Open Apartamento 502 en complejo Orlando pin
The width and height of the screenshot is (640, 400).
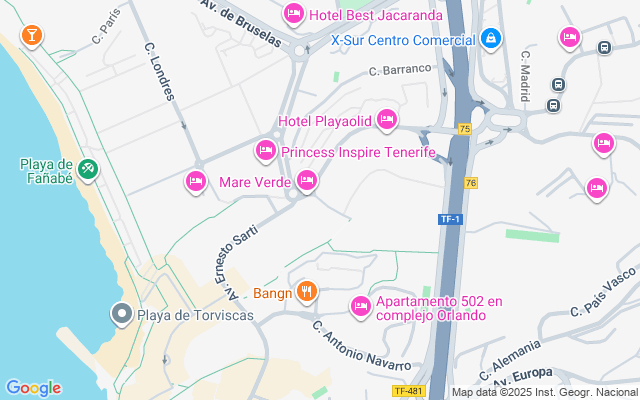tap(360, 305)
